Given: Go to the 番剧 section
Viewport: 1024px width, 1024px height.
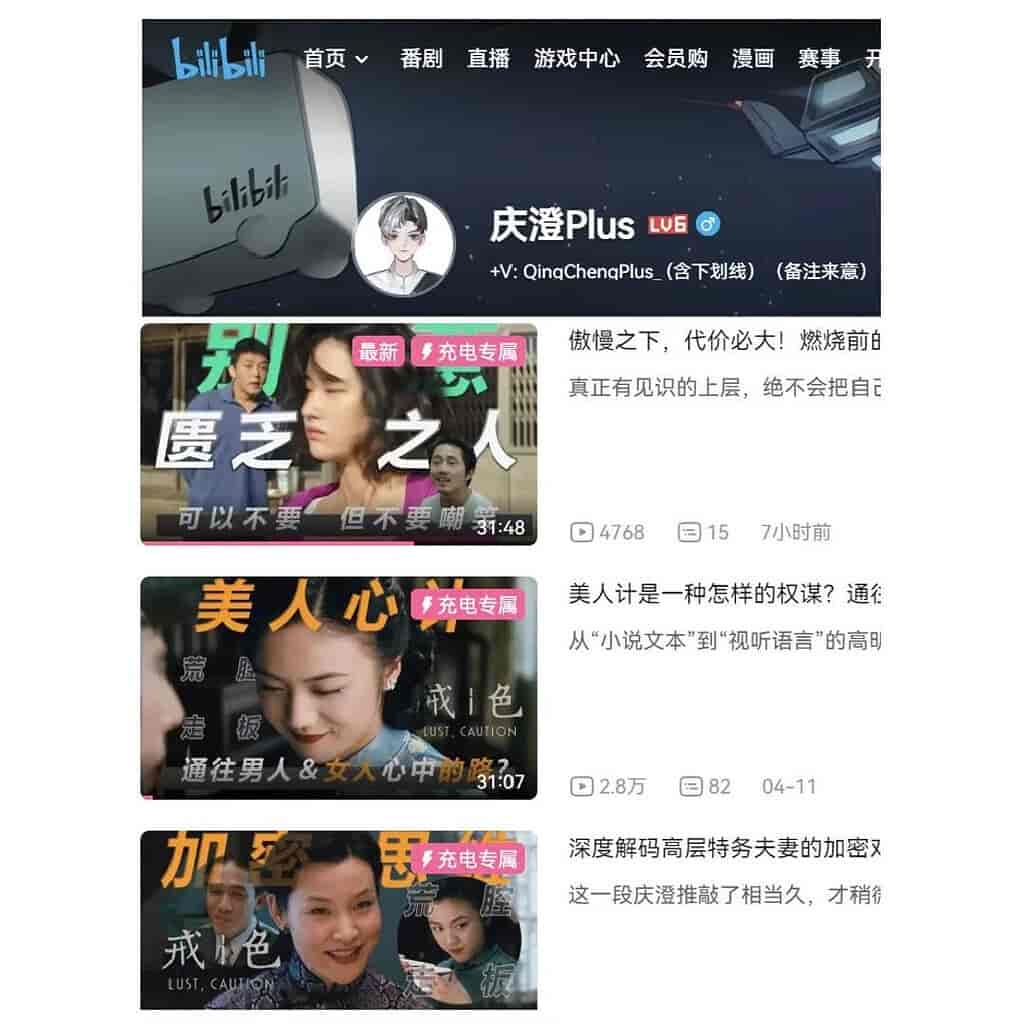Looking at the screenshot, I should pyautogui.click(x=421, y=59).
